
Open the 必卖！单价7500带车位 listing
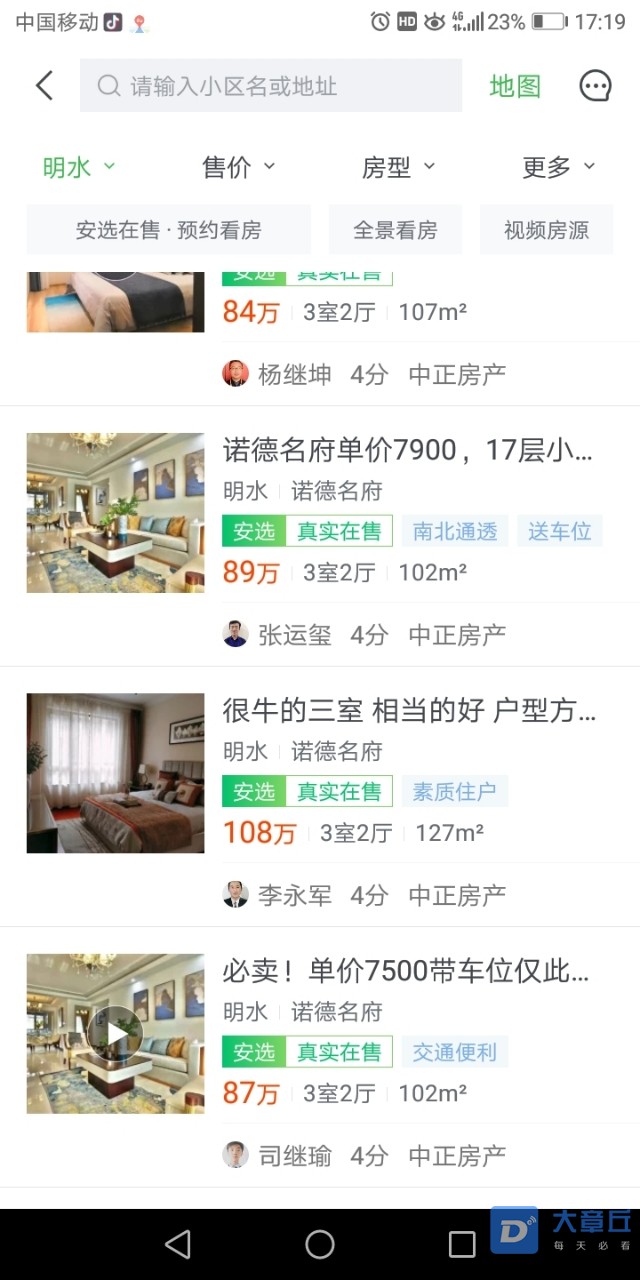click(x=405, y=971)
